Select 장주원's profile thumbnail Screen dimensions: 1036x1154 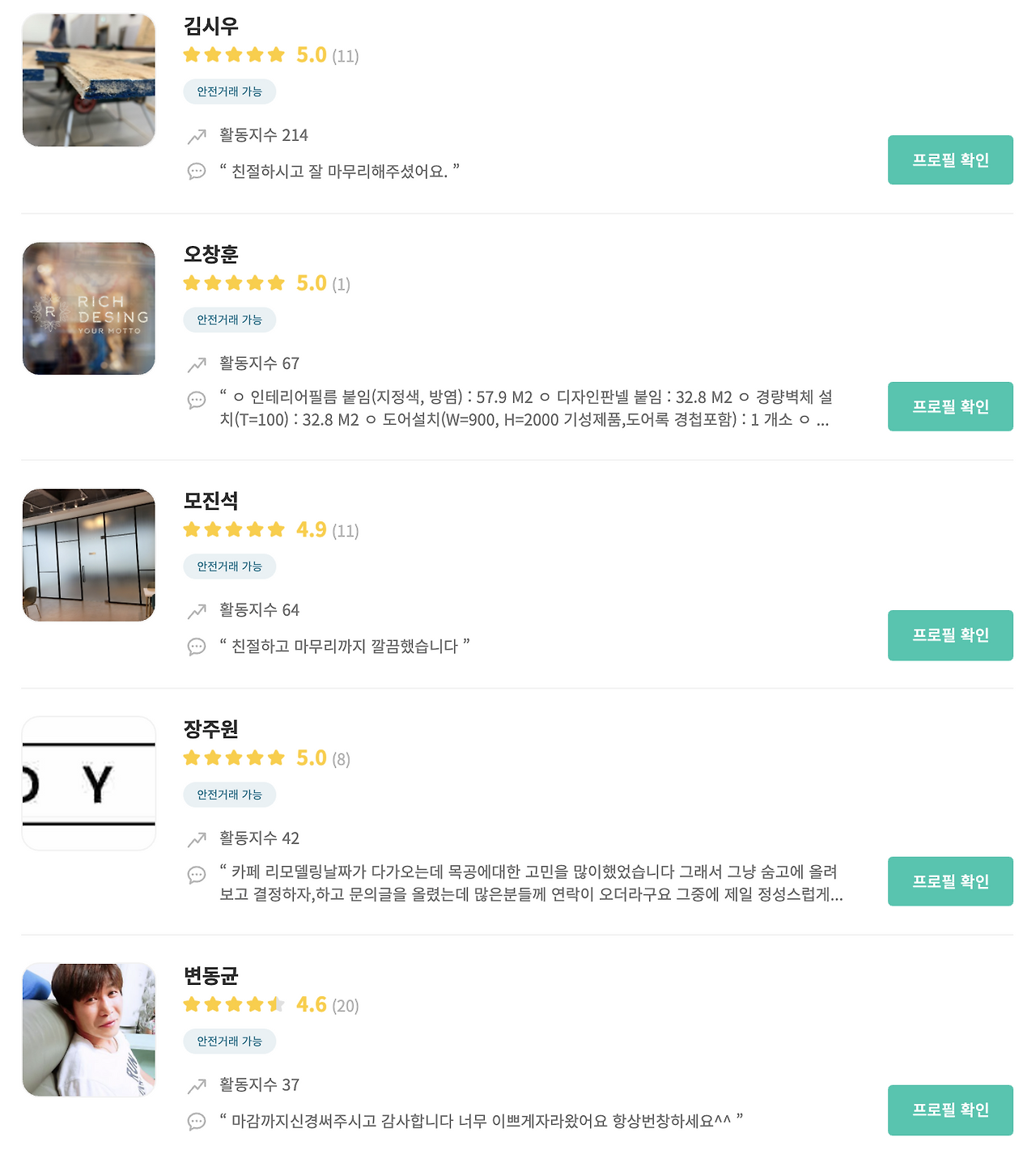[x=89, y=783]
